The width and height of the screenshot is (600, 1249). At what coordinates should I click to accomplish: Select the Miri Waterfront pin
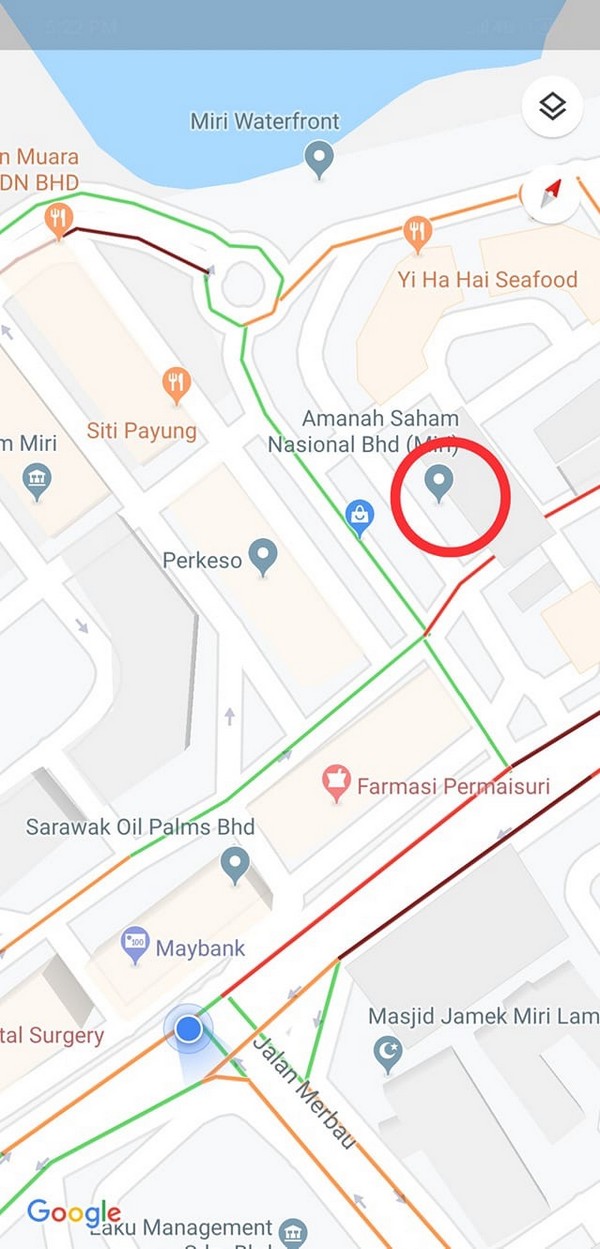tap(319, 158)
